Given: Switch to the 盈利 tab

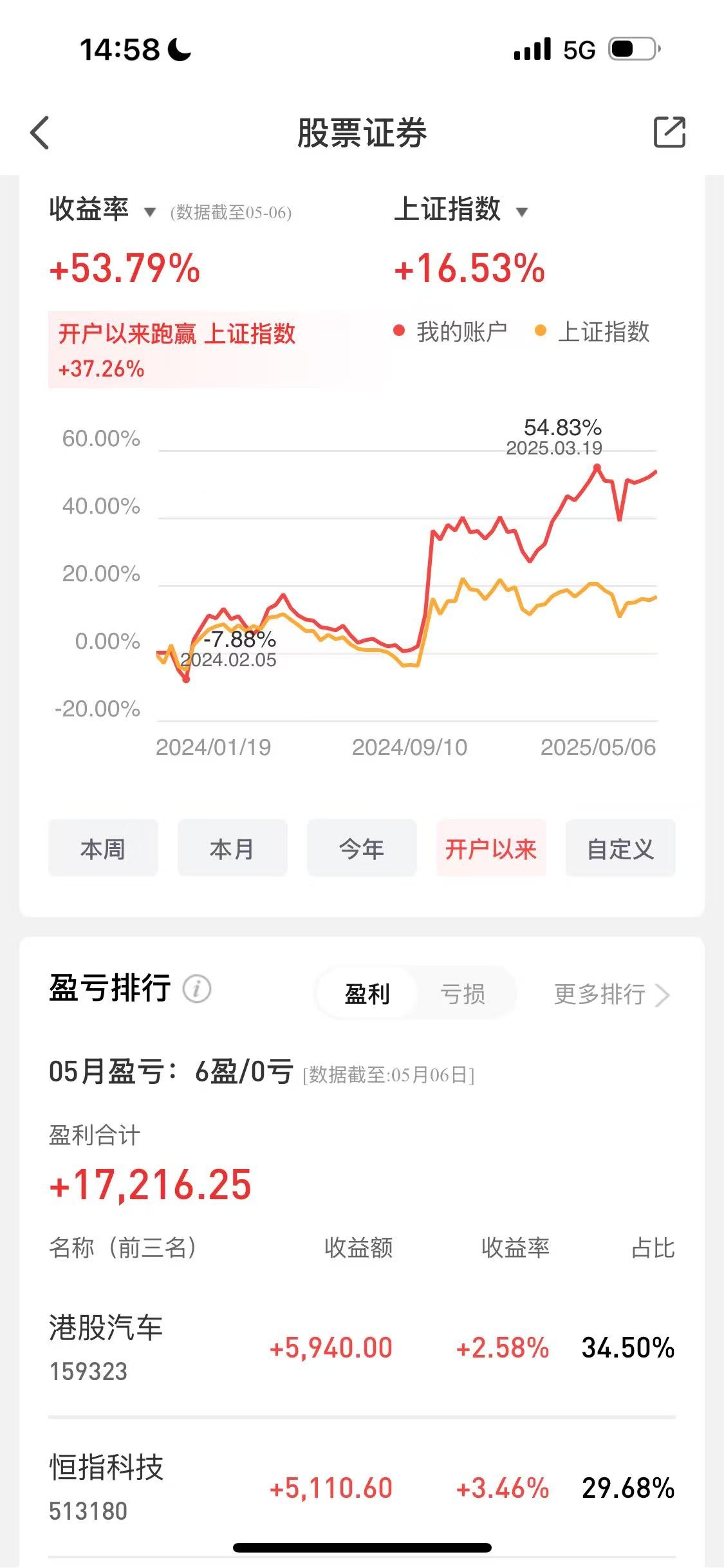Looking at the screenshot, I should click(x=367, y=993).
